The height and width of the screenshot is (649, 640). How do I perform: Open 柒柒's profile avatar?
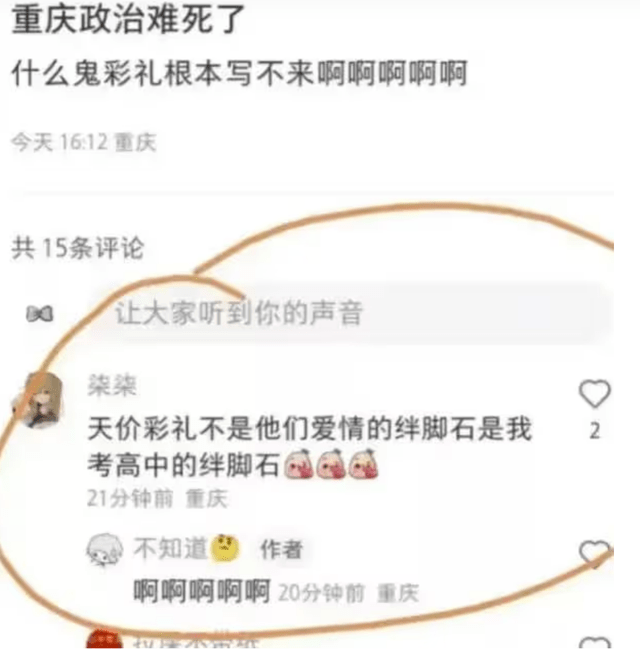(38, 400)
